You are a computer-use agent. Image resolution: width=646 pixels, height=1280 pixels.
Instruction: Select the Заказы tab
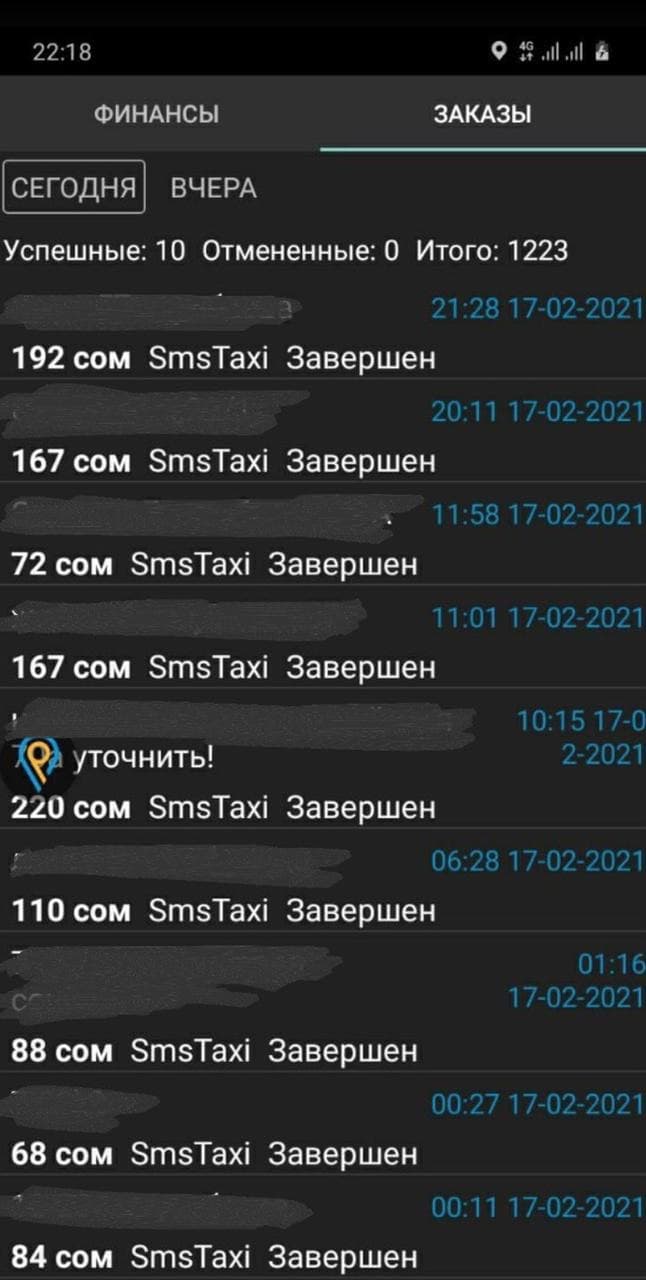click(482, 114)
